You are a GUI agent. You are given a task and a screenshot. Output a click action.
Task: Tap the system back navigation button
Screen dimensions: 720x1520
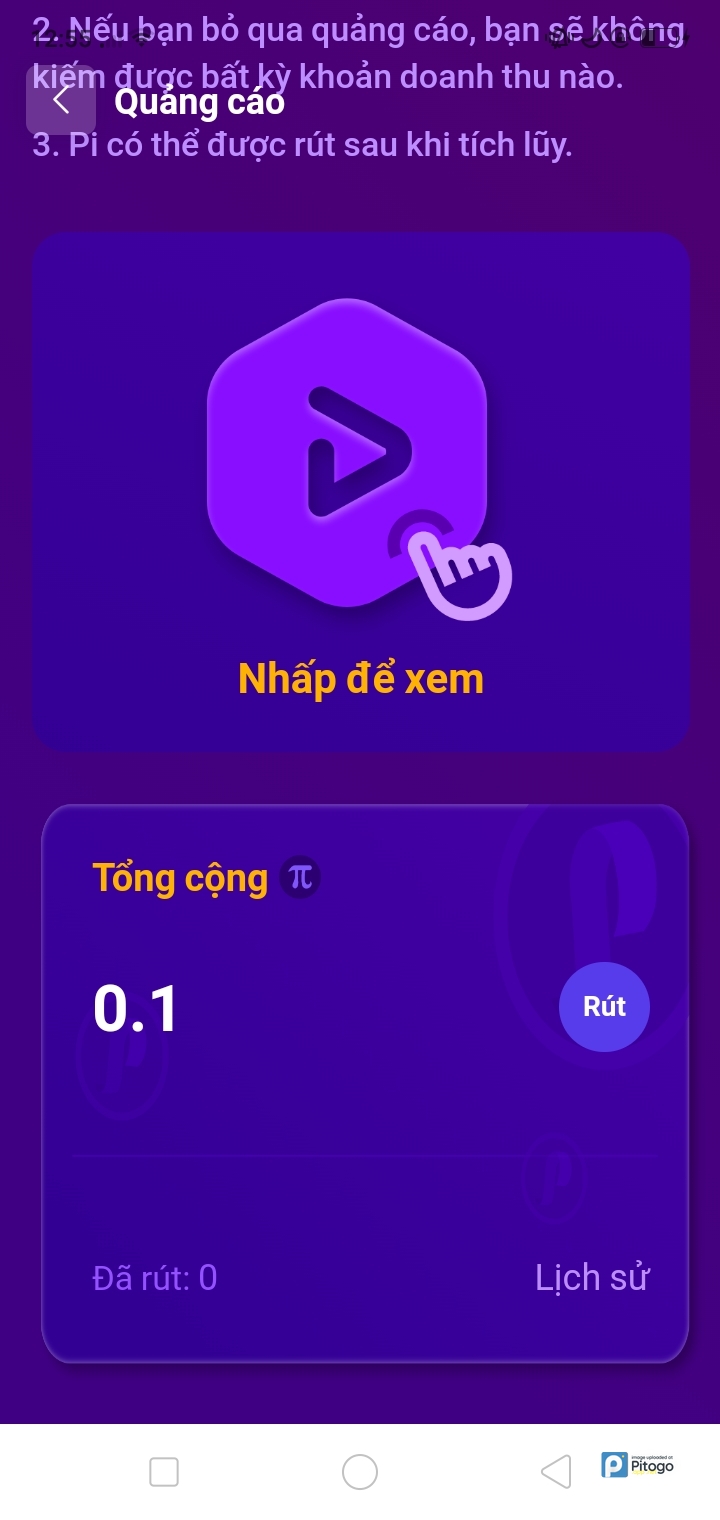(x=556, y=1471)
